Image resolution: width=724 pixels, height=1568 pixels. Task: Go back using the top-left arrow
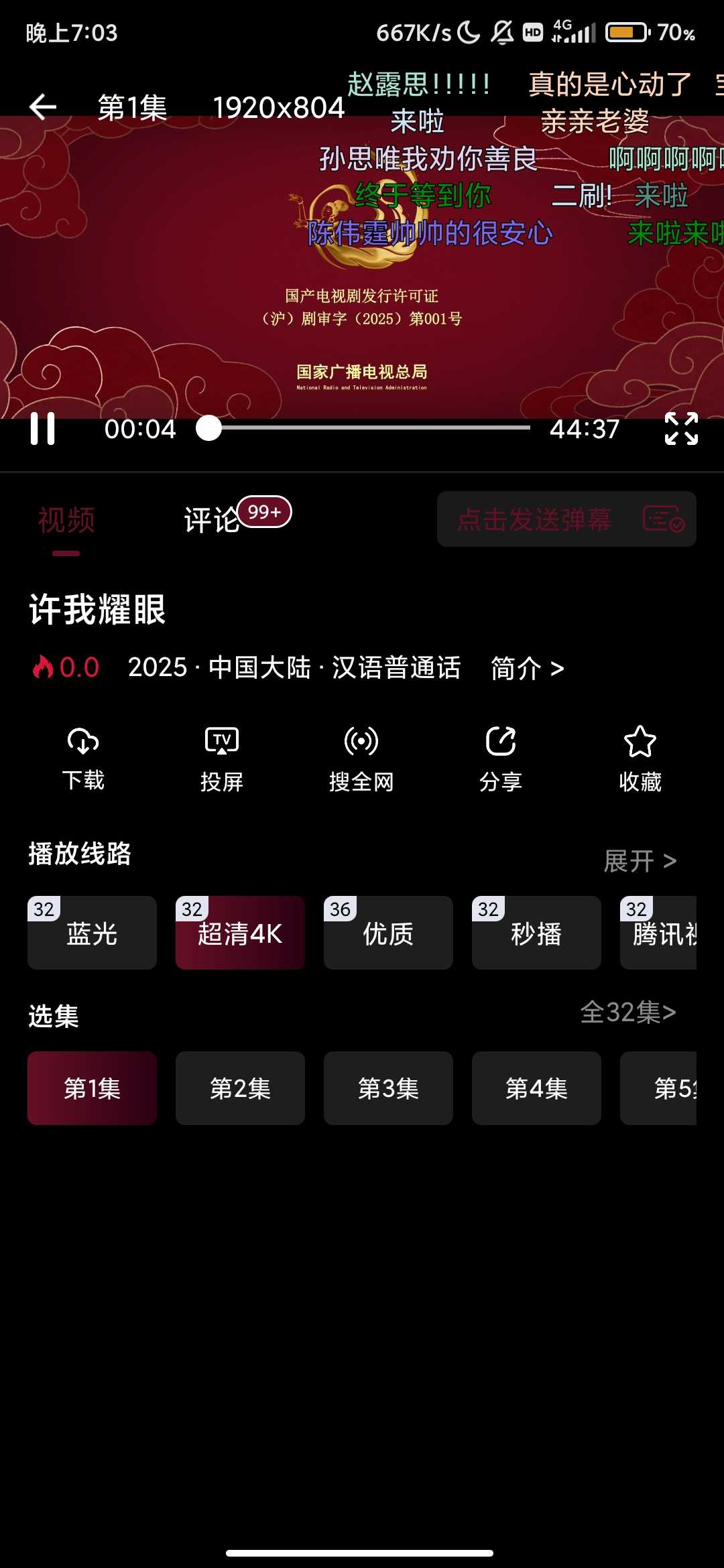click(x=43, y=107)
